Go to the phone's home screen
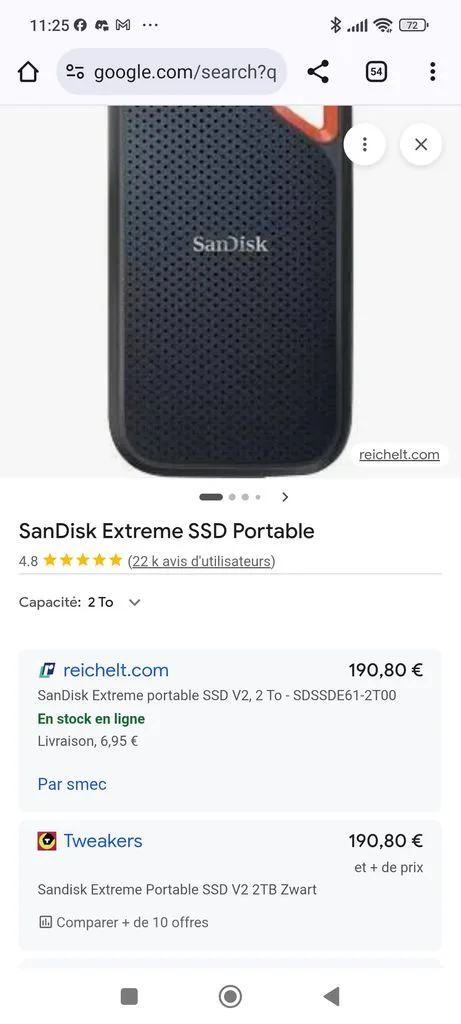This screenshot has width=461, height=1024. click(230, 997)
